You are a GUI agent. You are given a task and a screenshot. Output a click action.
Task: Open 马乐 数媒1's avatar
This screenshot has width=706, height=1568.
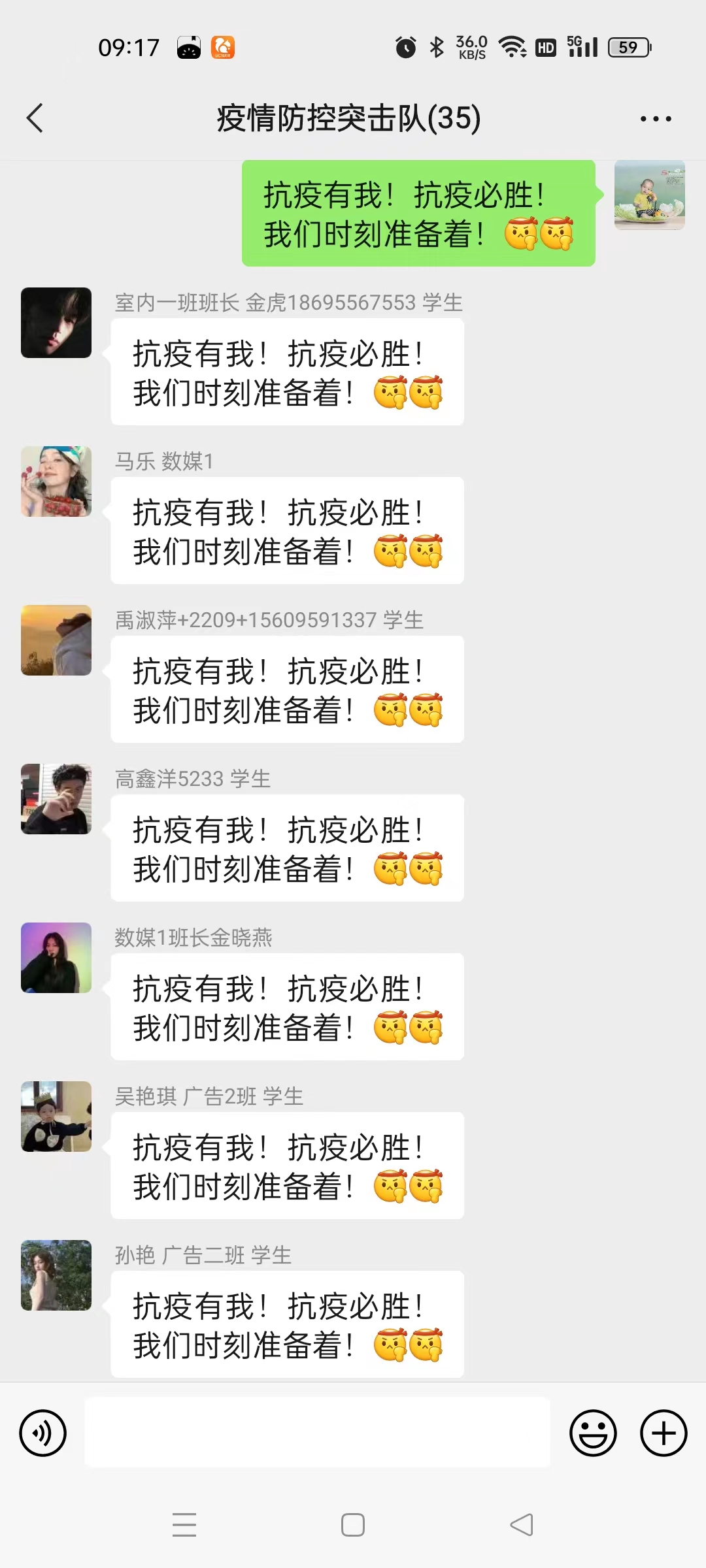[x=56, y=482]
